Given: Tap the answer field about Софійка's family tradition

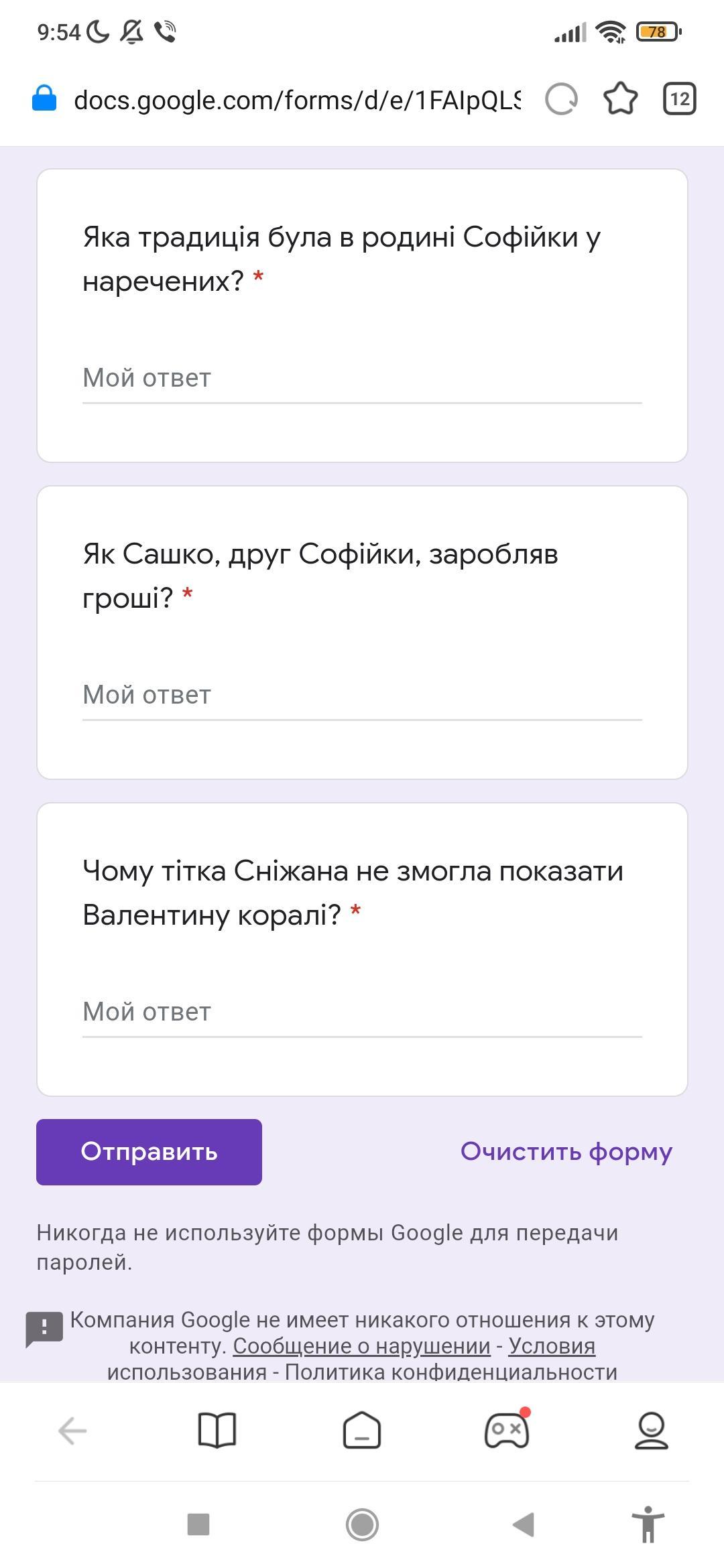Looking at the screenshot, I should click(x=362, y=379).
